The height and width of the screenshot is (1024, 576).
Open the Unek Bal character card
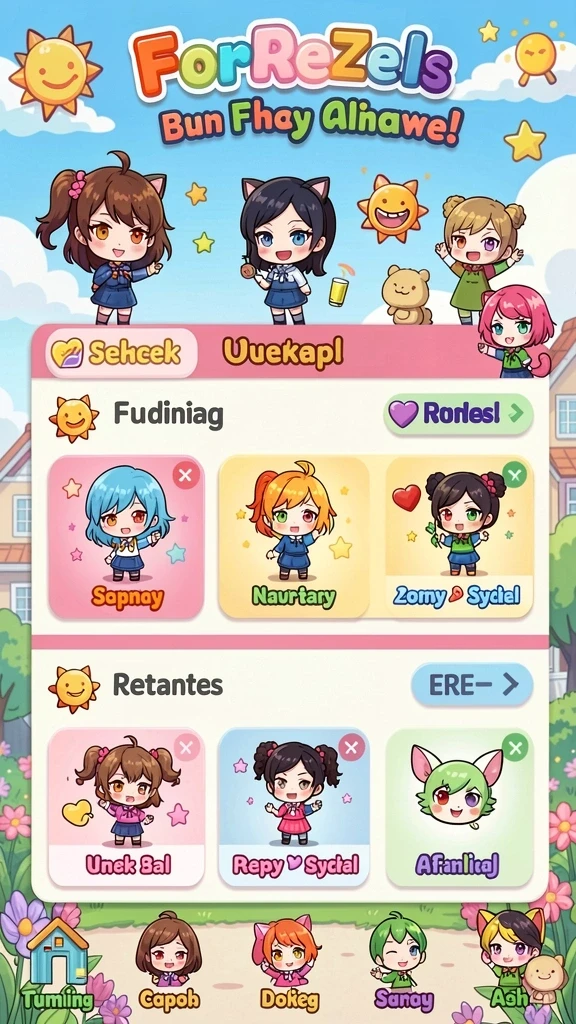(126, 807)
